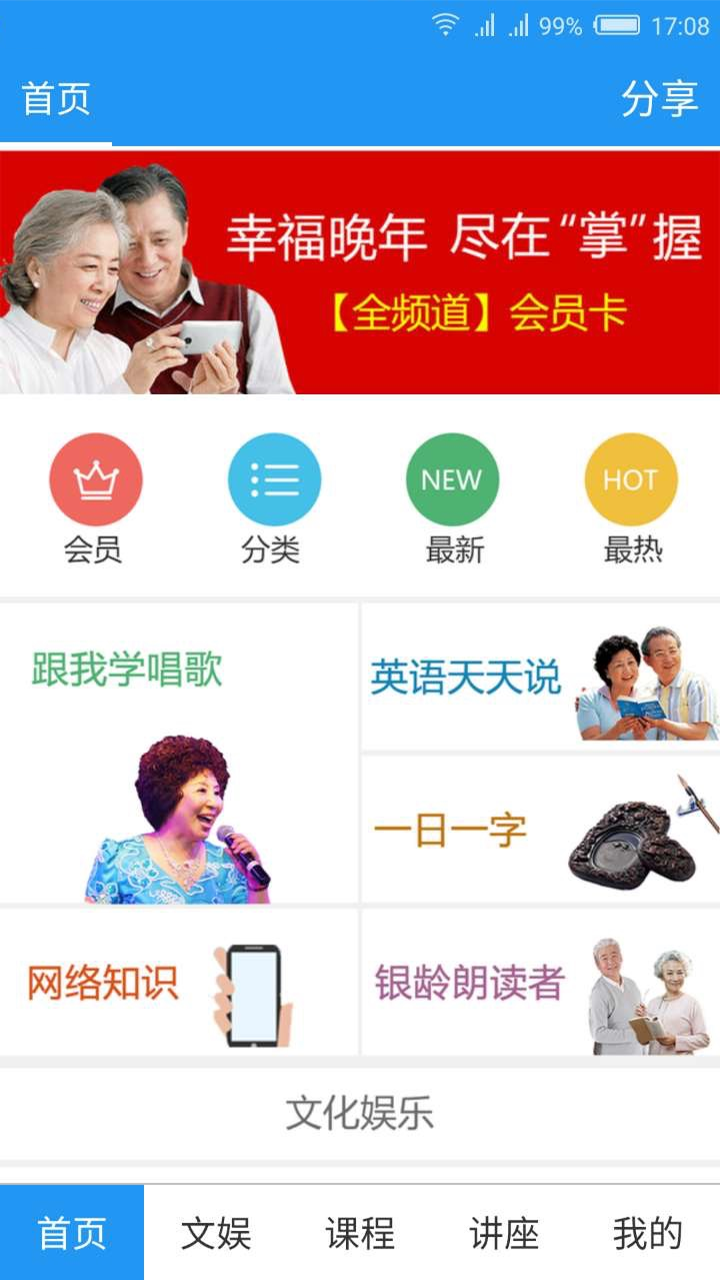Switch to the 讲座 tab
Screen dimensions: 720x1280
504,1233
